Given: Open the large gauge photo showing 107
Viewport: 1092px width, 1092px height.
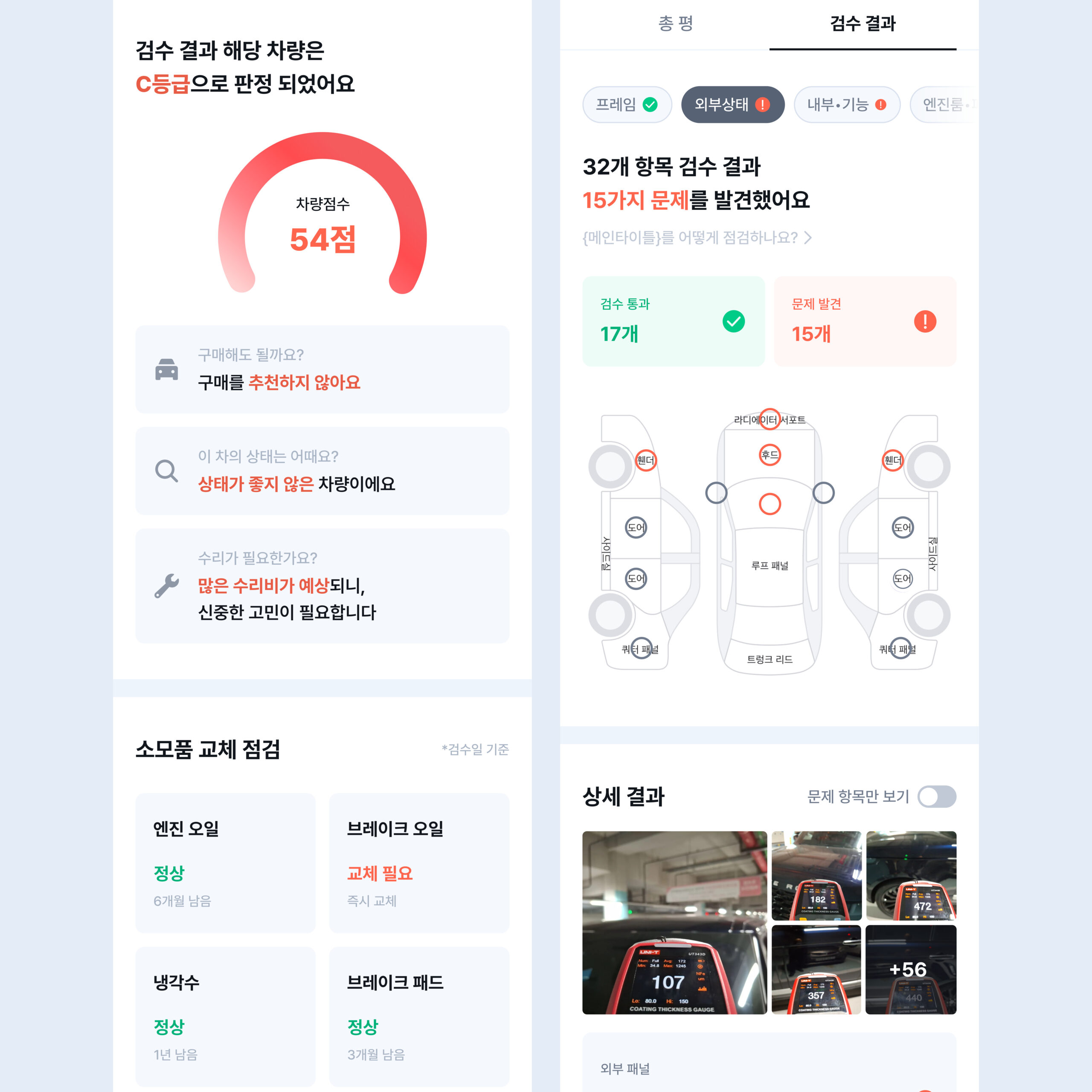Looking at the screenshot, I should point(674,922).
